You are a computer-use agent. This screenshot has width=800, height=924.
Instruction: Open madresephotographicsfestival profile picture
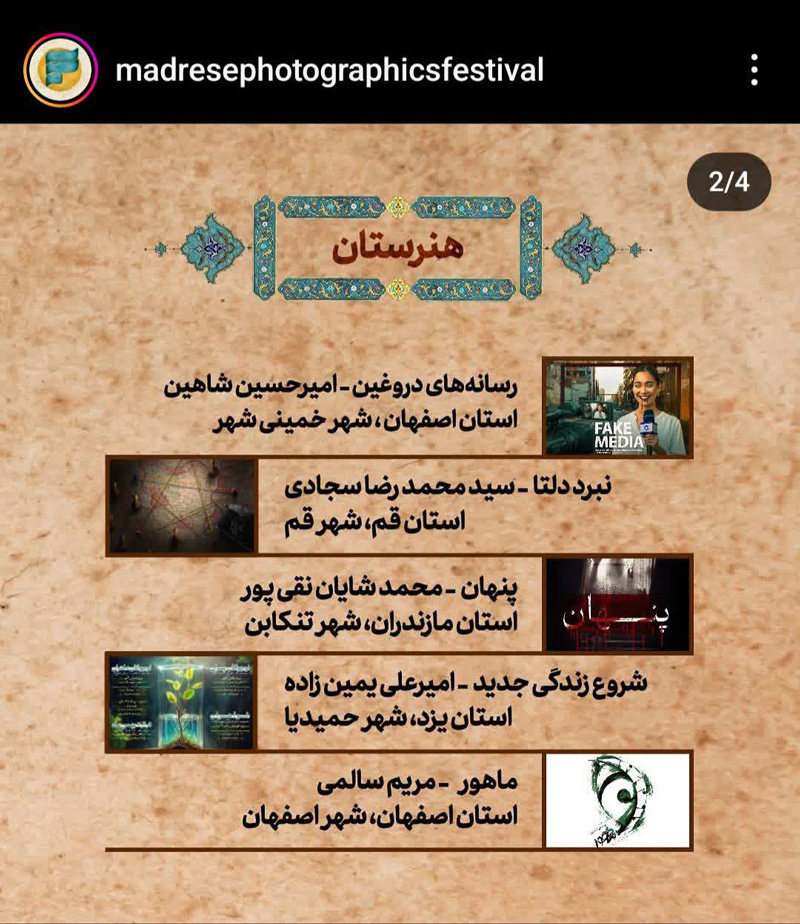point(59,70)
